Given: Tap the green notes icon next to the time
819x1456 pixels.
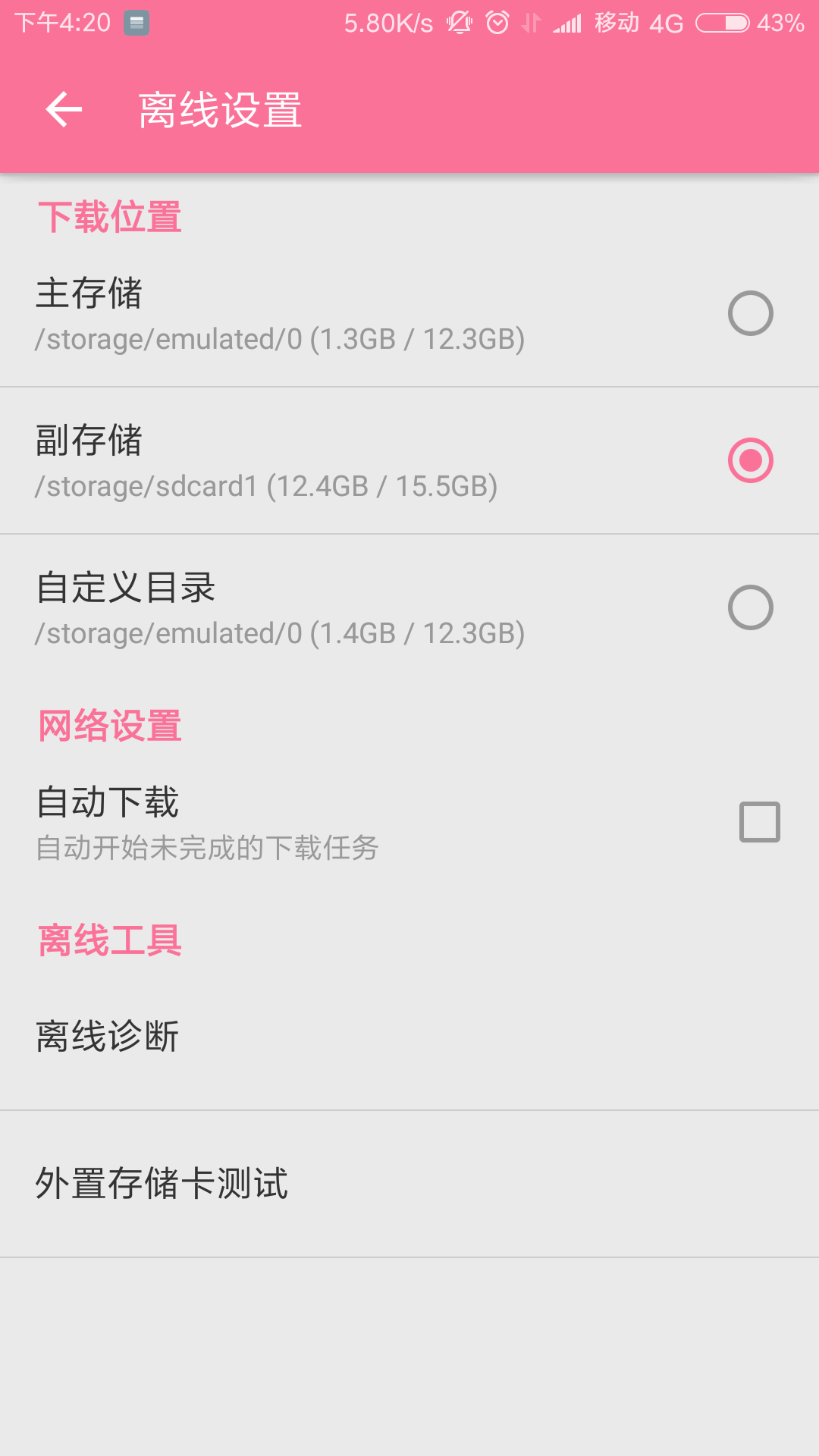Looking at the screenshot, I should pos(136,23).
